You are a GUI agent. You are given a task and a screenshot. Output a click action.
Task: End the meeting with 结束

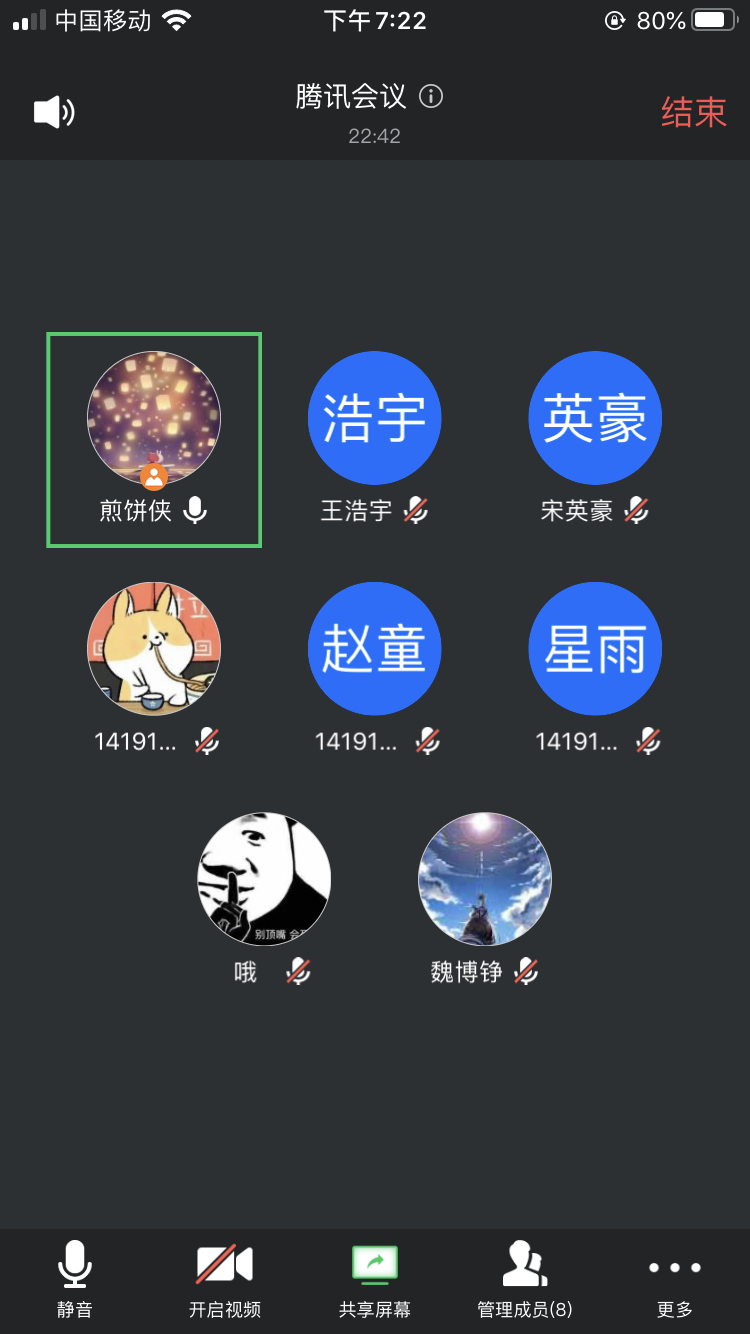click(x=693, y=112)
